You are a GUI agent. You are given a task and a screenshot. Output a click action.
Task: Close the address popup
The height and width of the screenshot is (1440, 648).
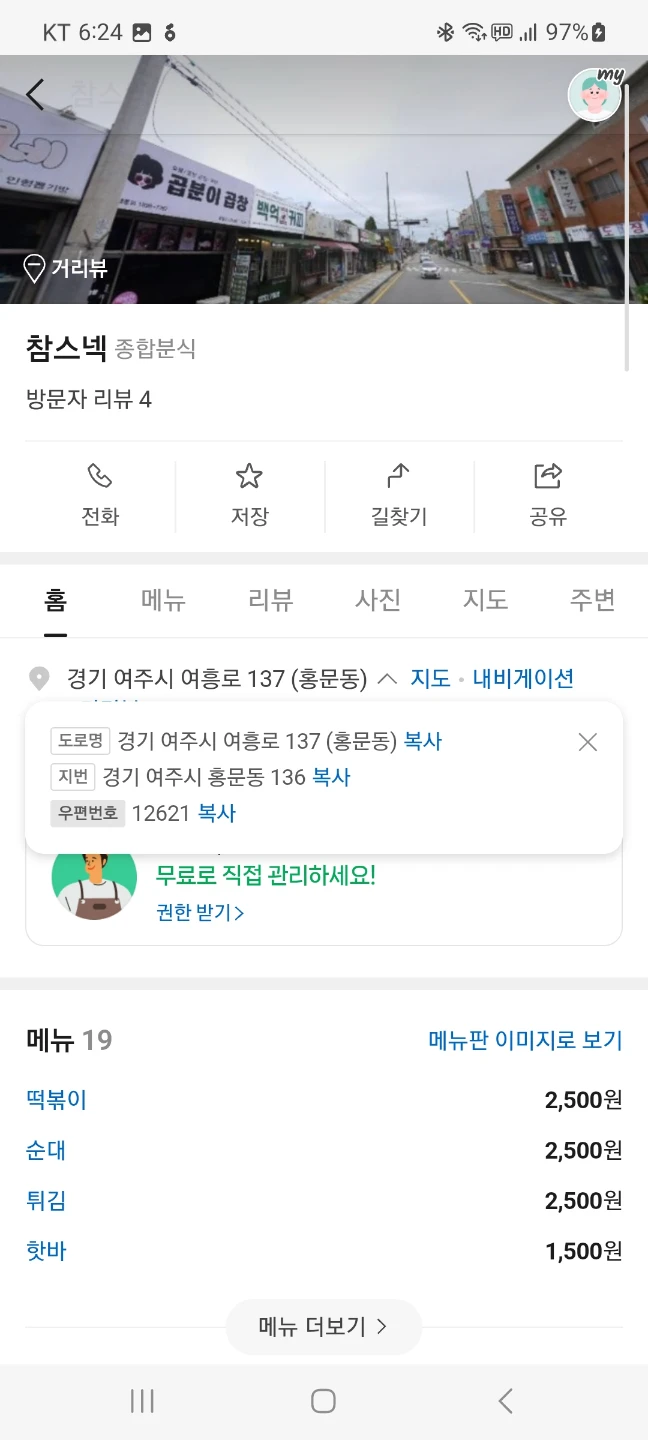[x=588, y=742]
